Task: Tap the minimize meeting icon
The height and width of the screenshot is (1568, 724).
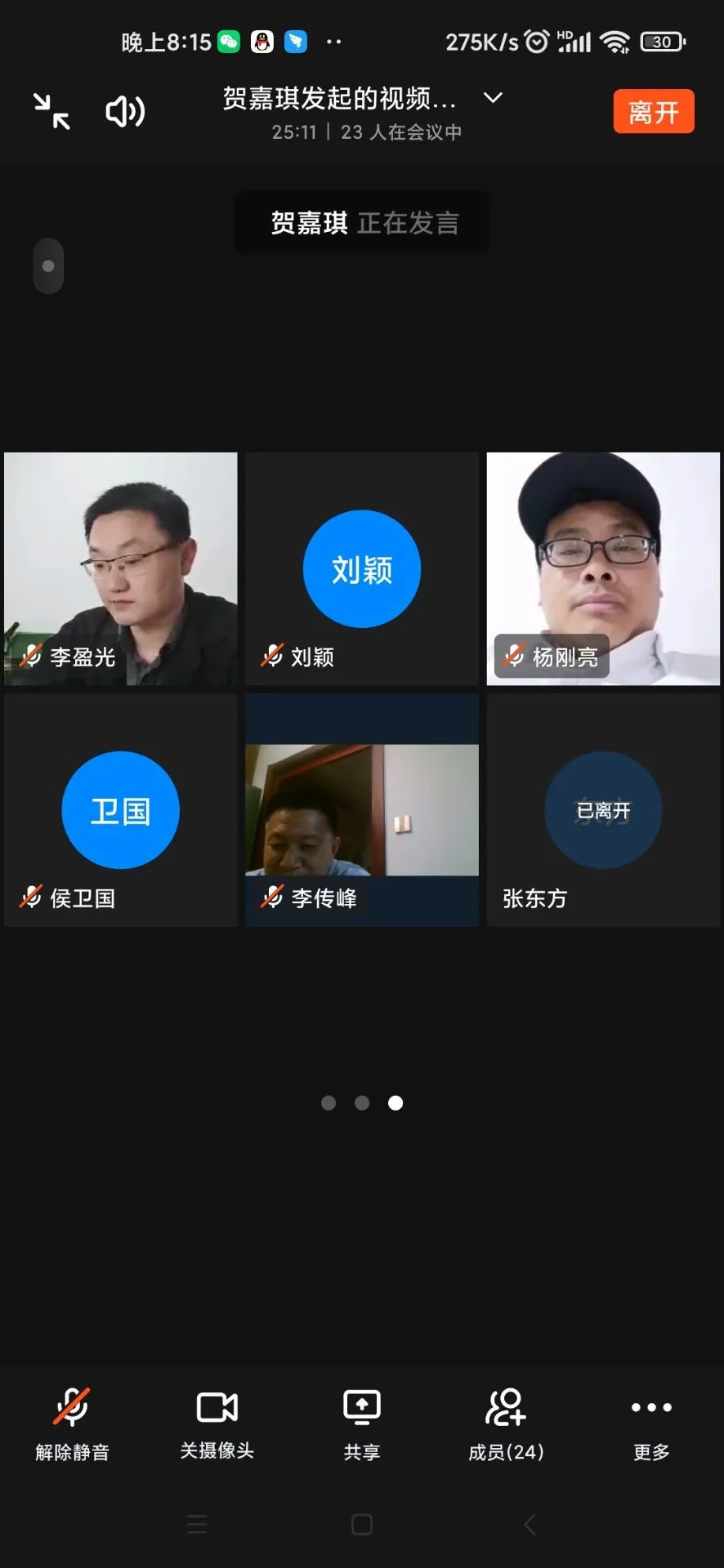Action: tap(51, 111)
